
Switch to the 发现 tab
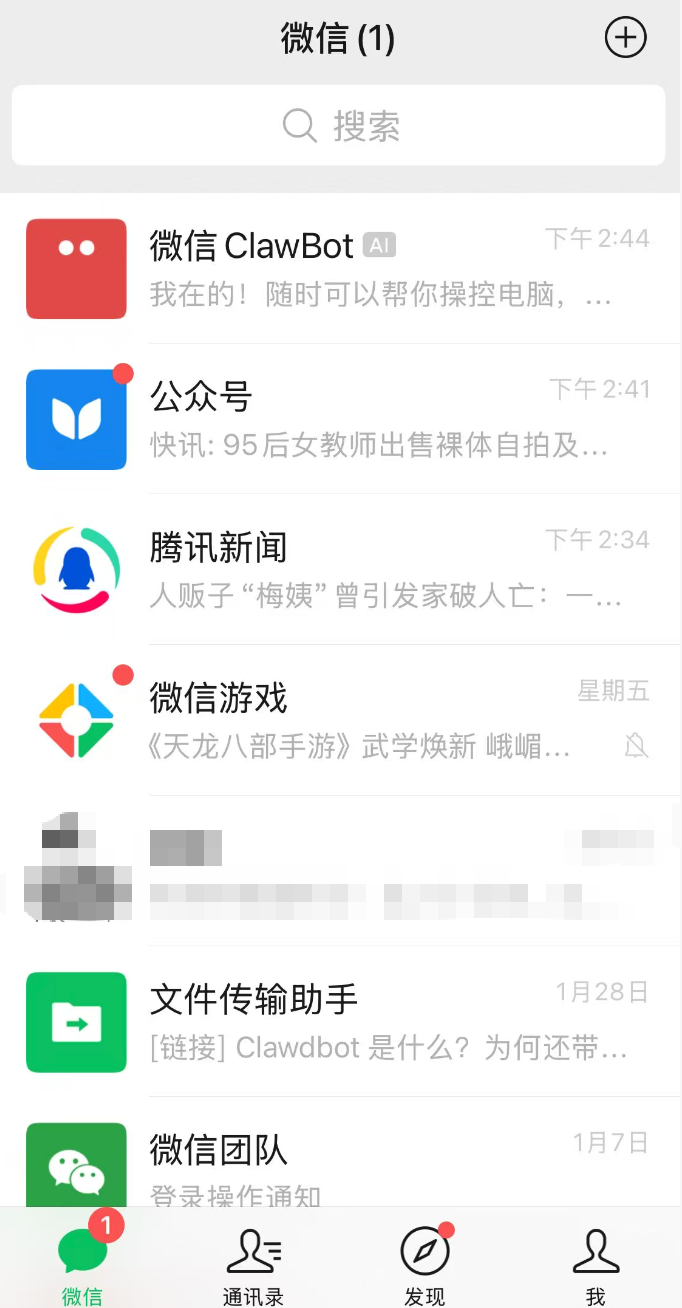(x=425, y=1266)
